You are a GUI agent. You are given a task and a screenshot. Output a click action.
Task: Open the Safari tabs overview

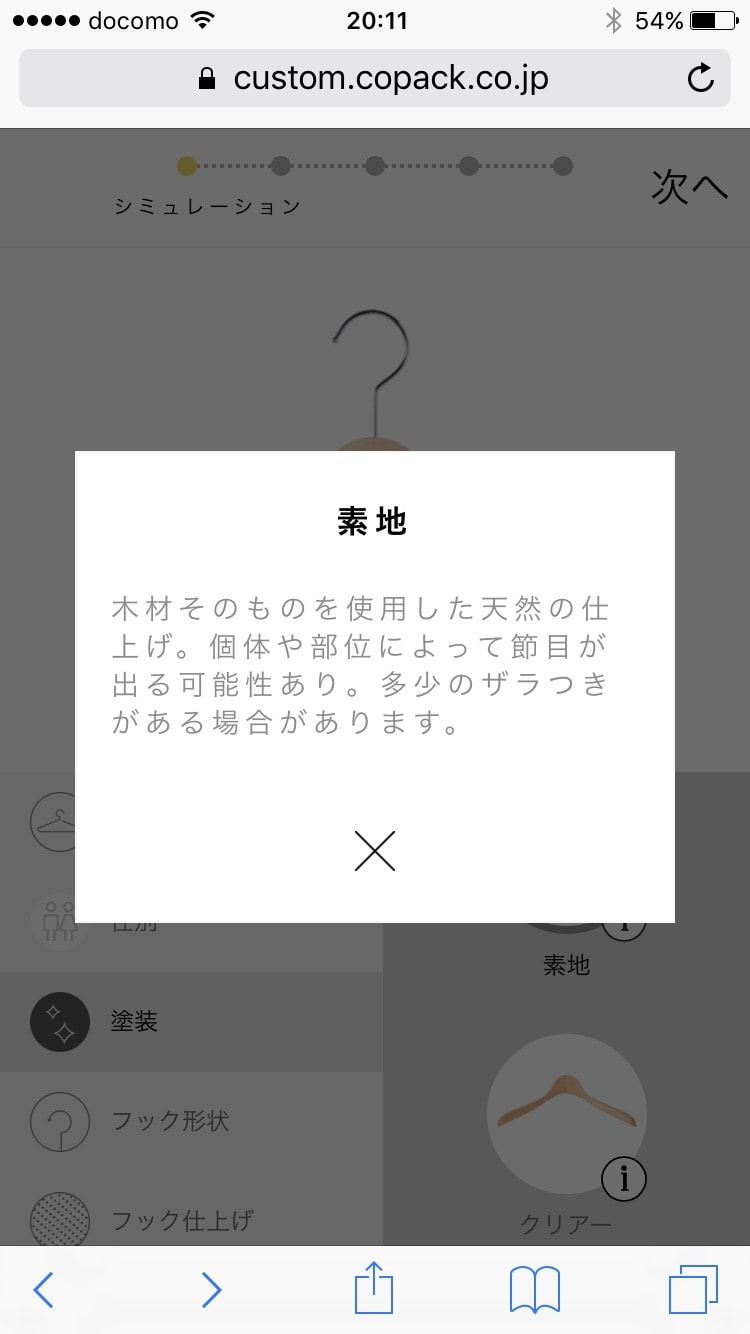[x=693, y=1290]
